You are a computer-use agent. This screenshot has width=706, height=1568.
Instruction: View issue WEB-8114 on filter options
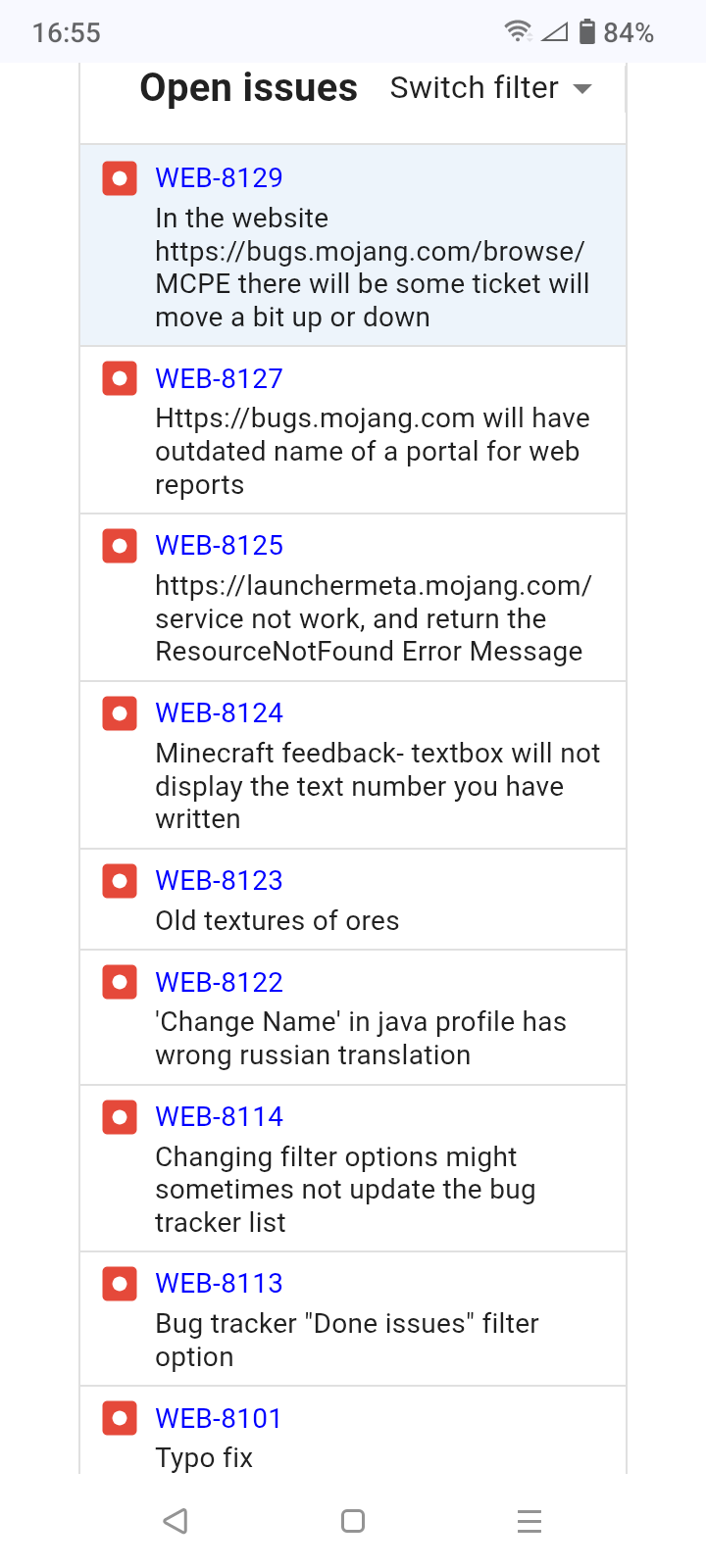[x=219, y=1117]
